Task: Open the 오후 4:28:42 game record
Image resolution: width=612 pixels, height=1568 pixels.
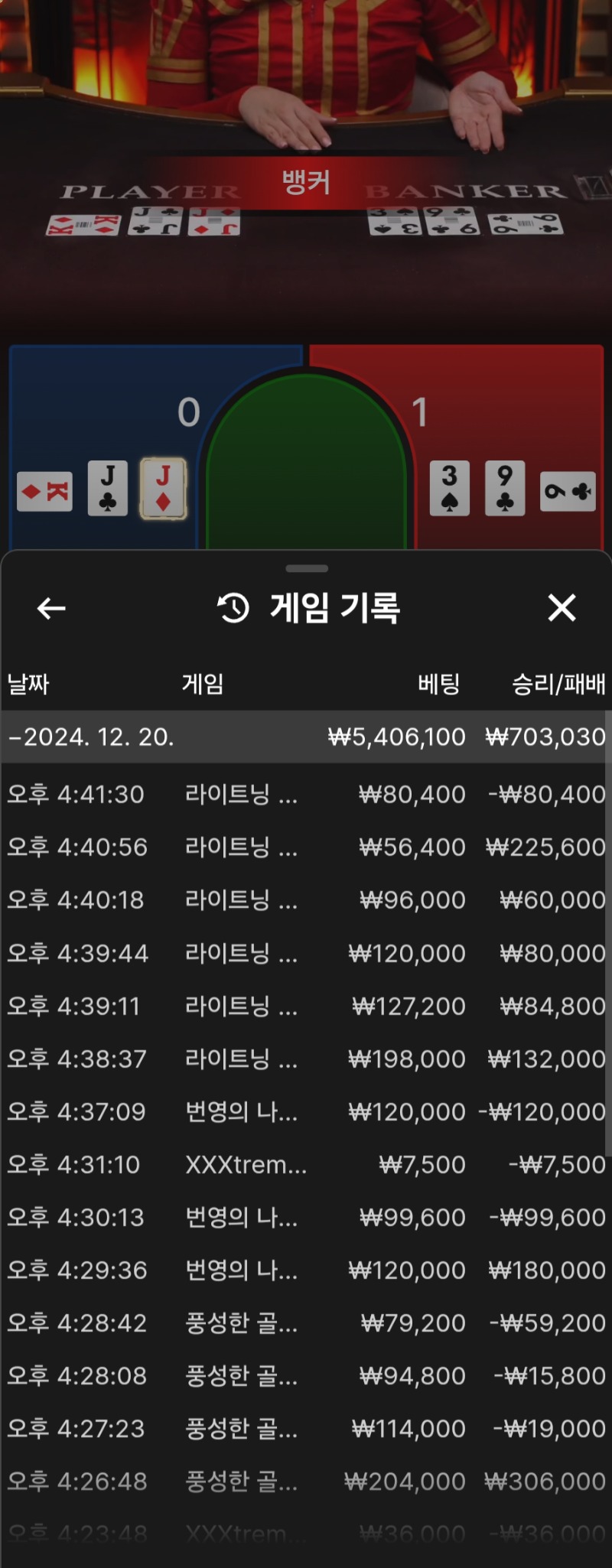Action: coord(306,1322)
